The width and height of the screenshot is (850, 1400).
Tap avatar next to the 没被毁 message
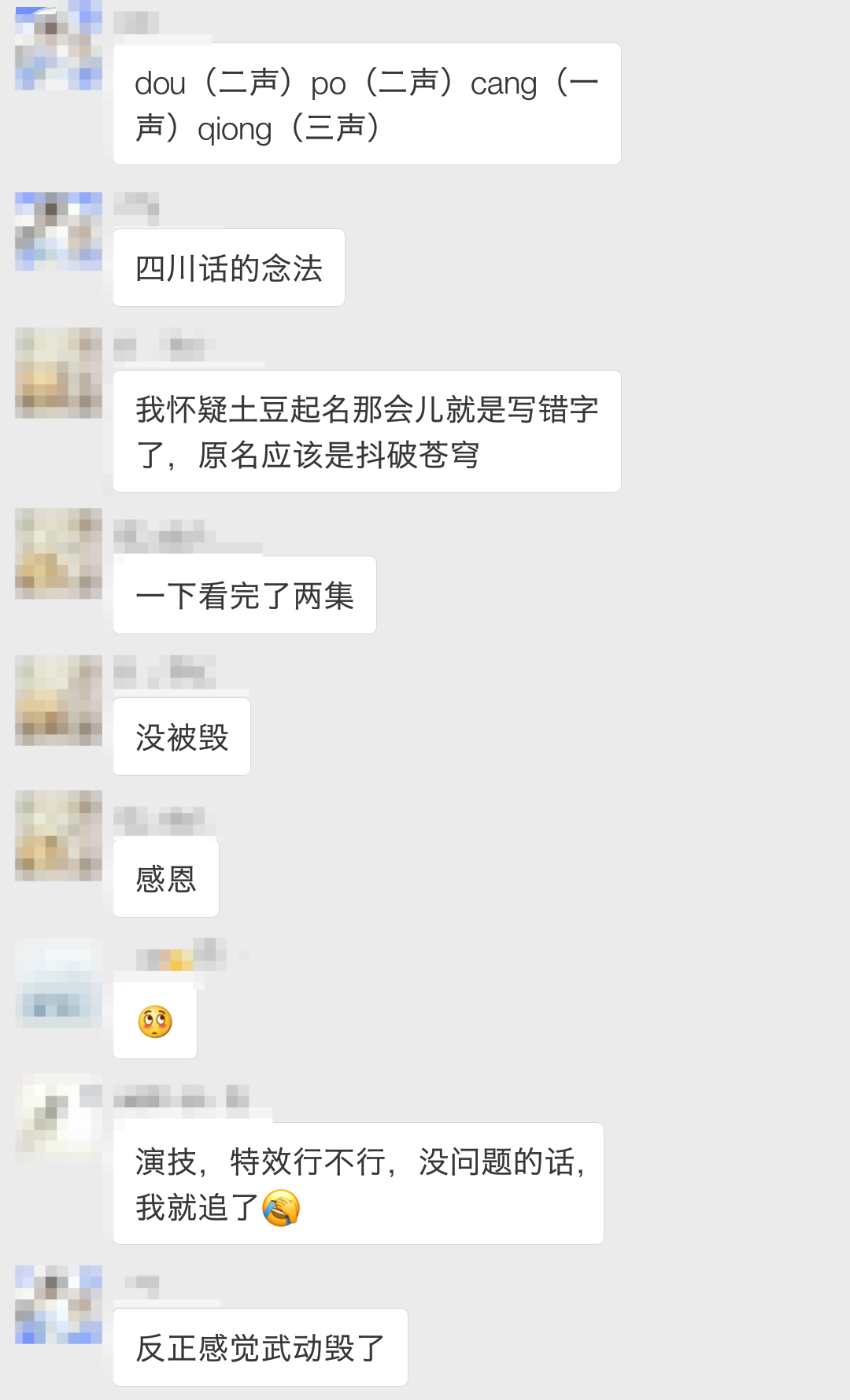coord(58,700)
